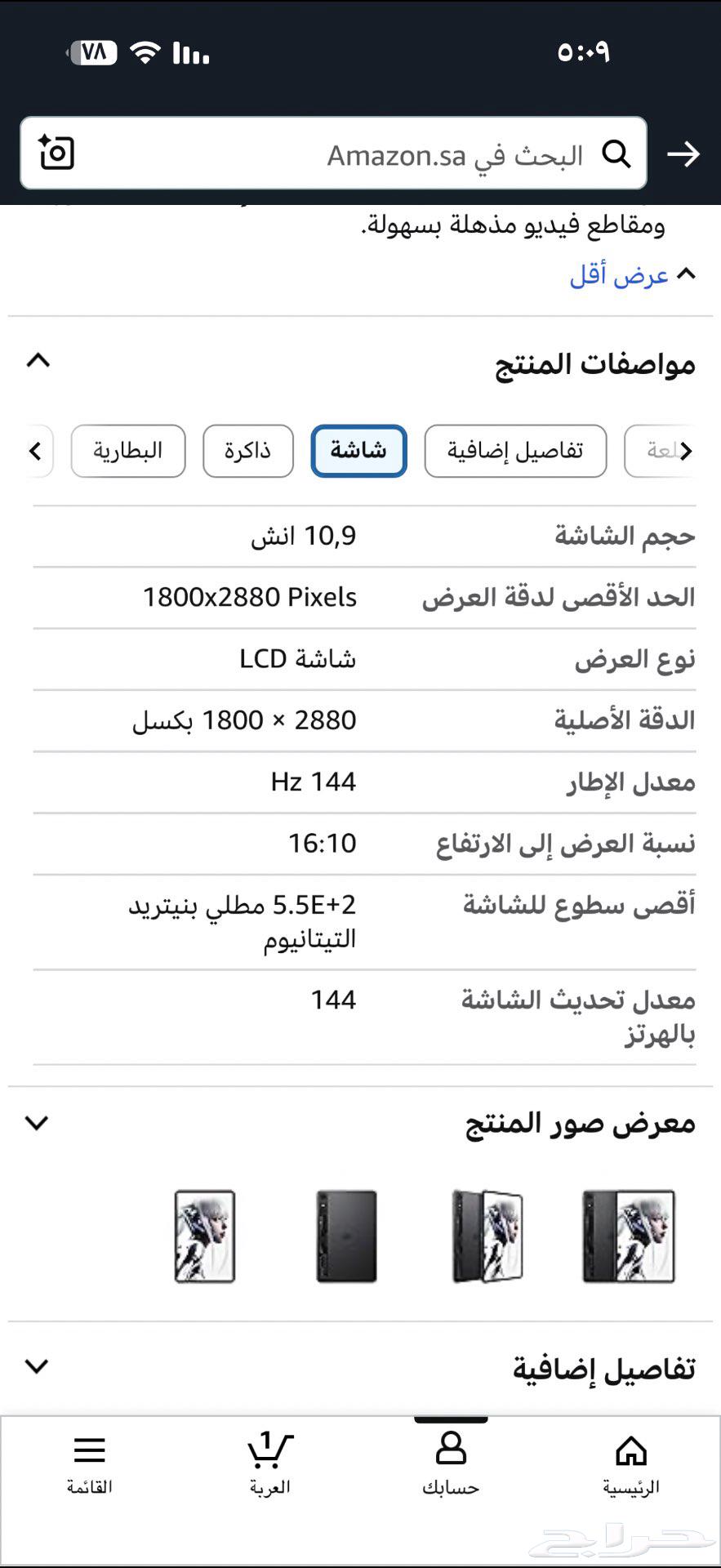
Task: Expand معرض صور المنتج section
Action: (36, 1122)
